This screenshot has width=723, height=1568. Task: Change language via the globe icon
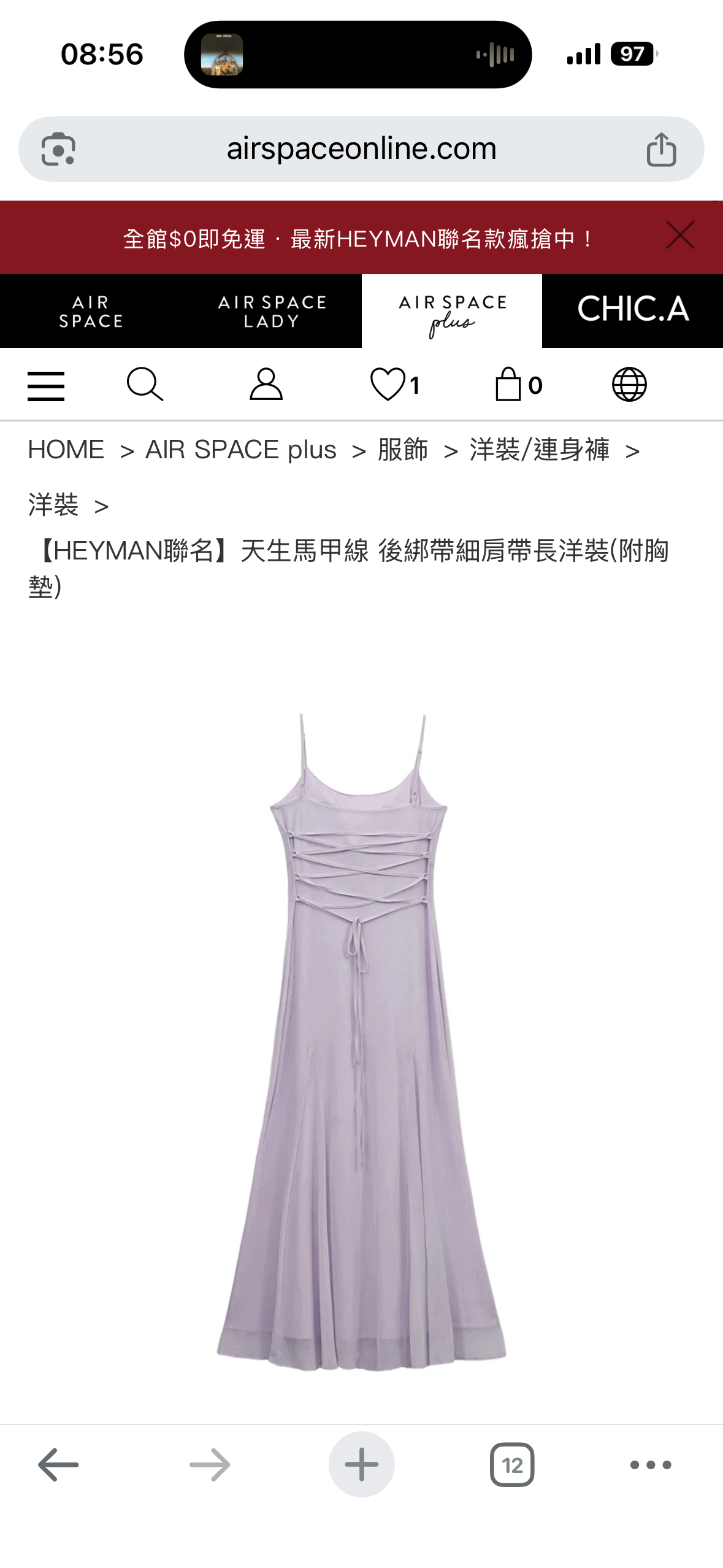(x=629, y=385)
